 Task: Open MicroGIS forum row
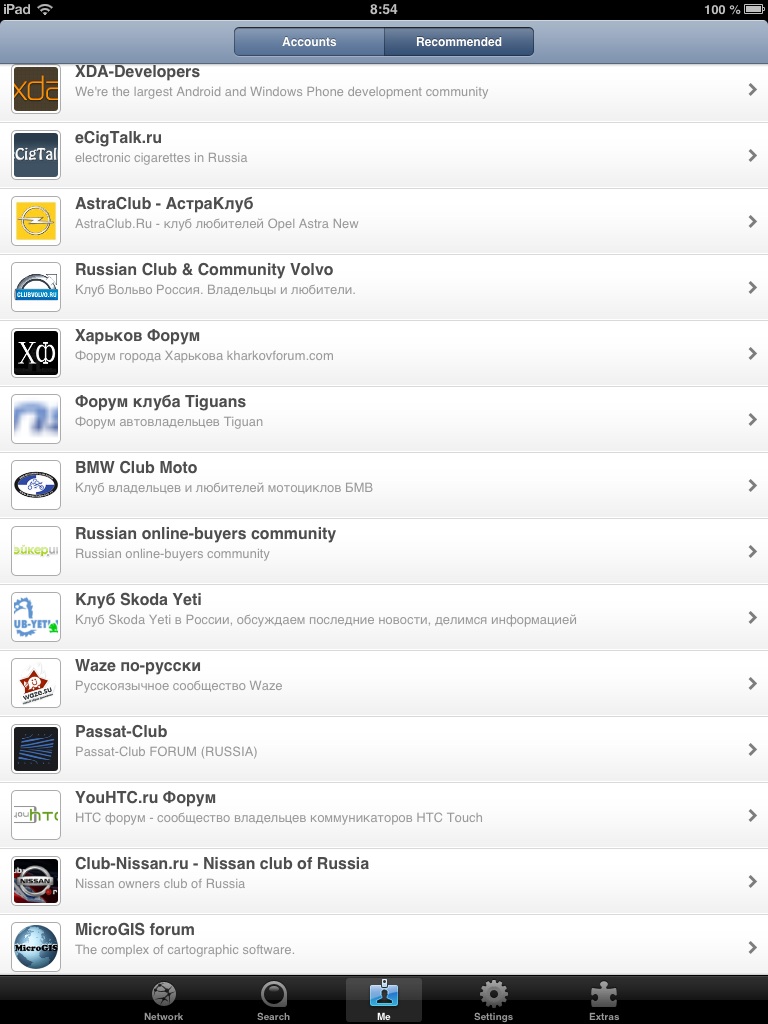pyautogui.click(x=384, y=945)
